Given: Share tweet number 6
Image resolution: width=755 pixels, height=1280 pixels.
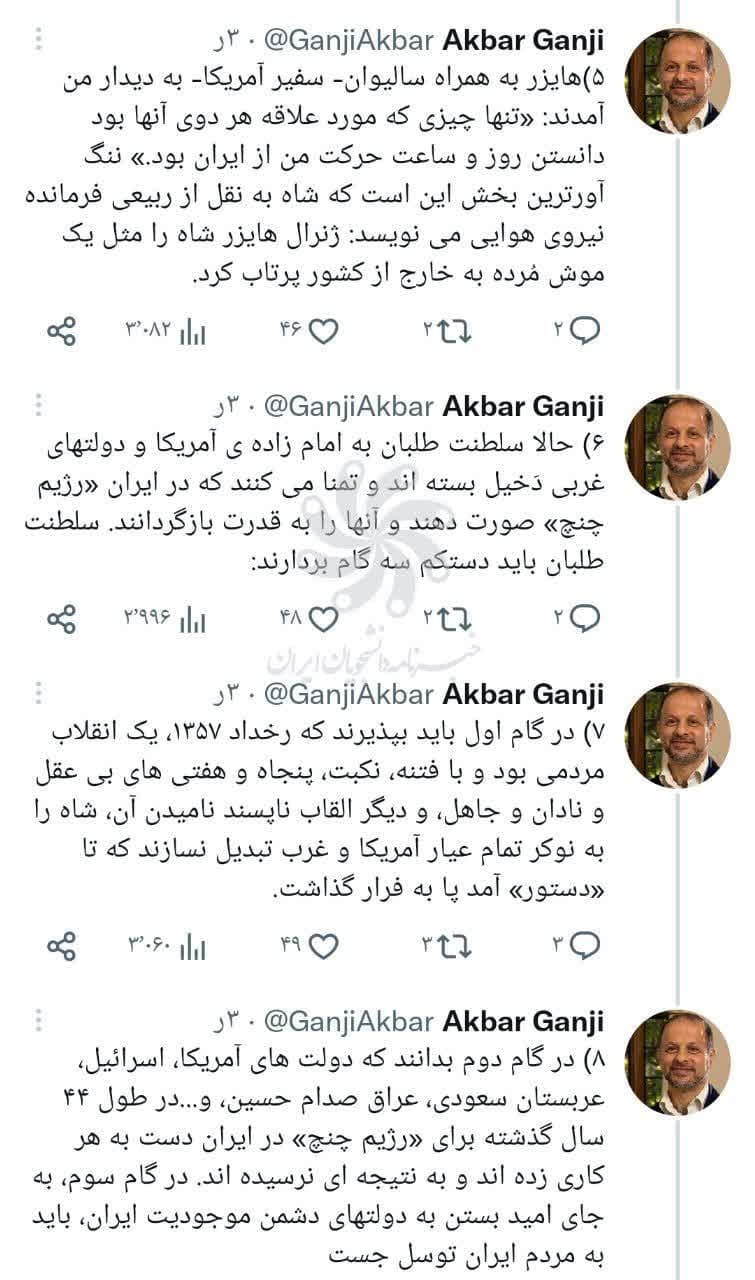Looking at the screenshot, I should [x=62, y=620].
